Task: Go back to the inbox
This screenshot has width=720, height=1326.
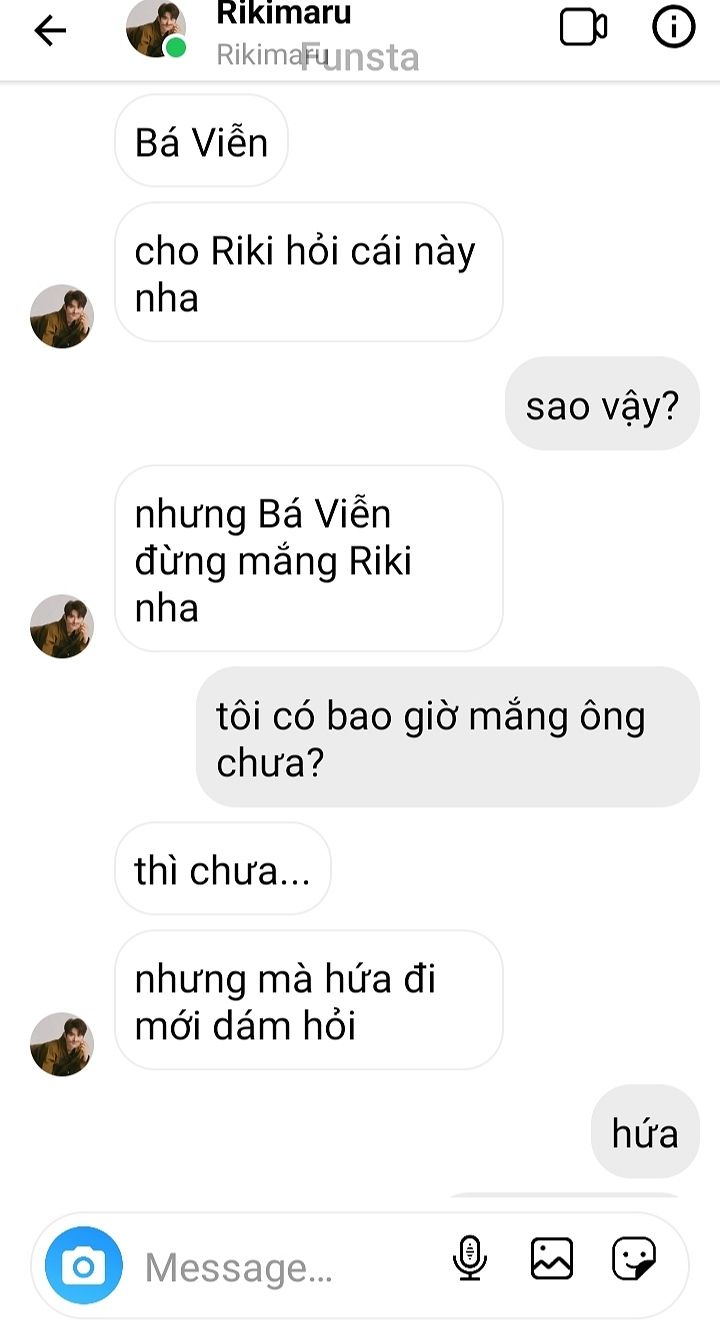Action: pos(50,31)
